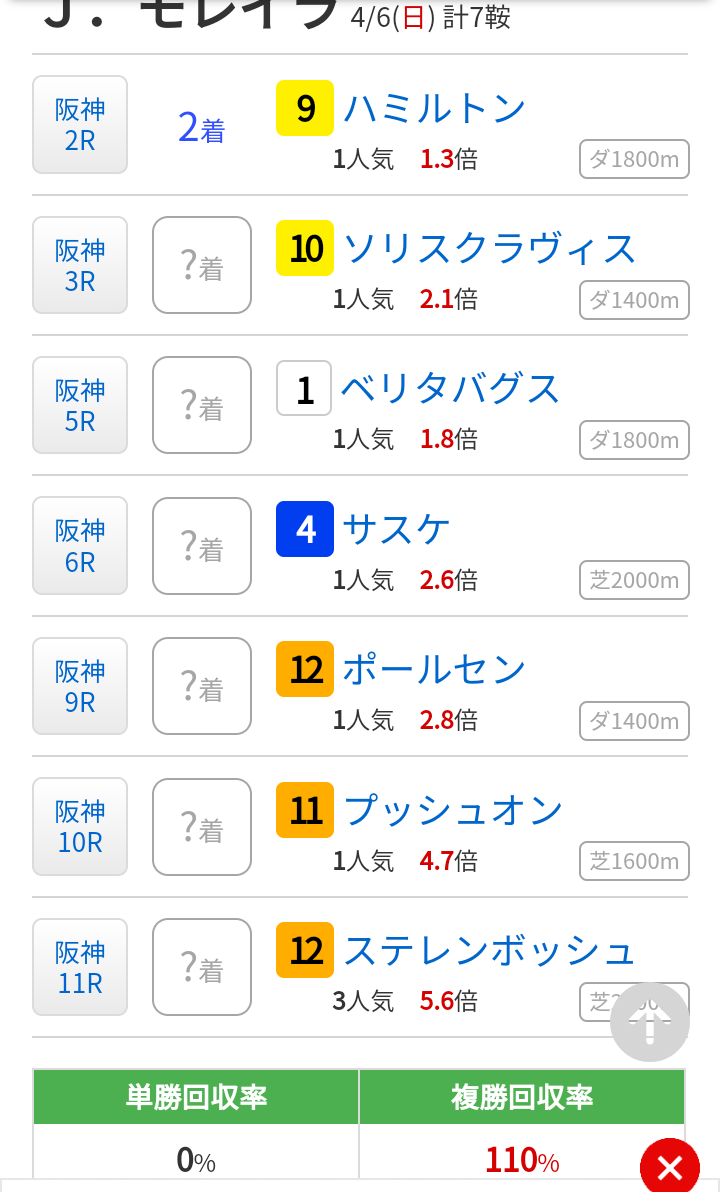This screenshot has height=1192, width=720.
Task: Open the 阪神 9R race button
Action: coord(80,686)
